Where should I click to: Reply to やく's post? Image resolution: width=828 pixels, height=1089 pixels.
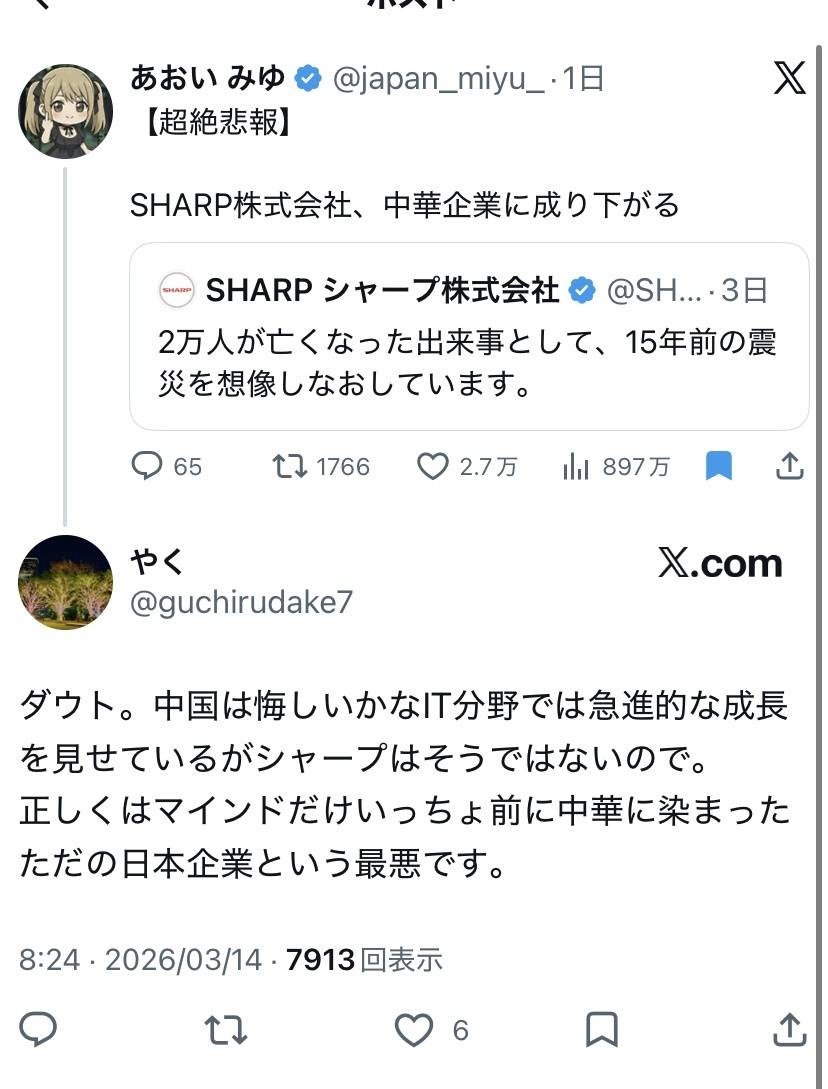click(x=39, y=1029)
